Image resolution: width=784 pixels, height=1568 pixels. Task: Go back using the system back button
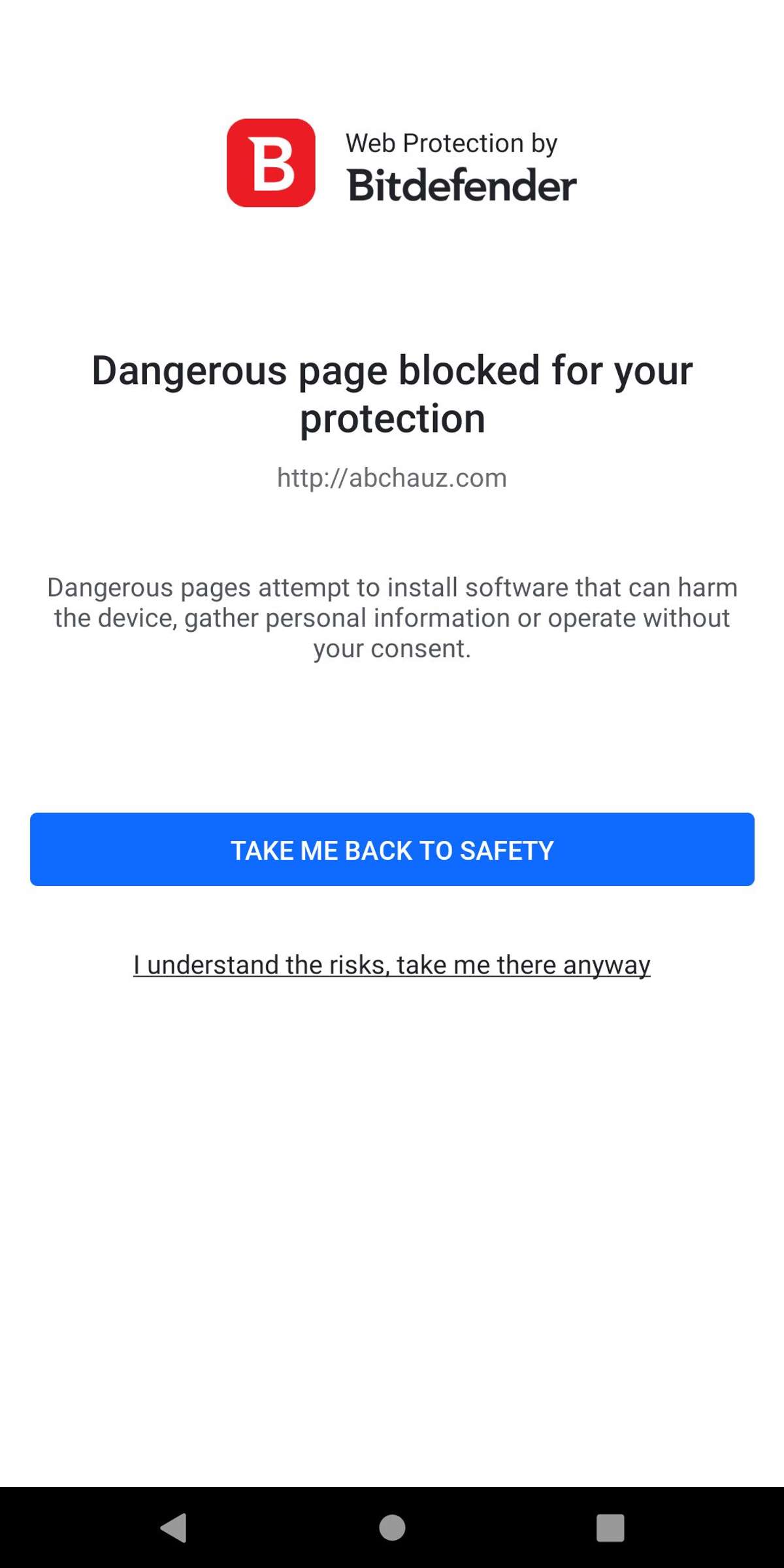click(174, 1527)
